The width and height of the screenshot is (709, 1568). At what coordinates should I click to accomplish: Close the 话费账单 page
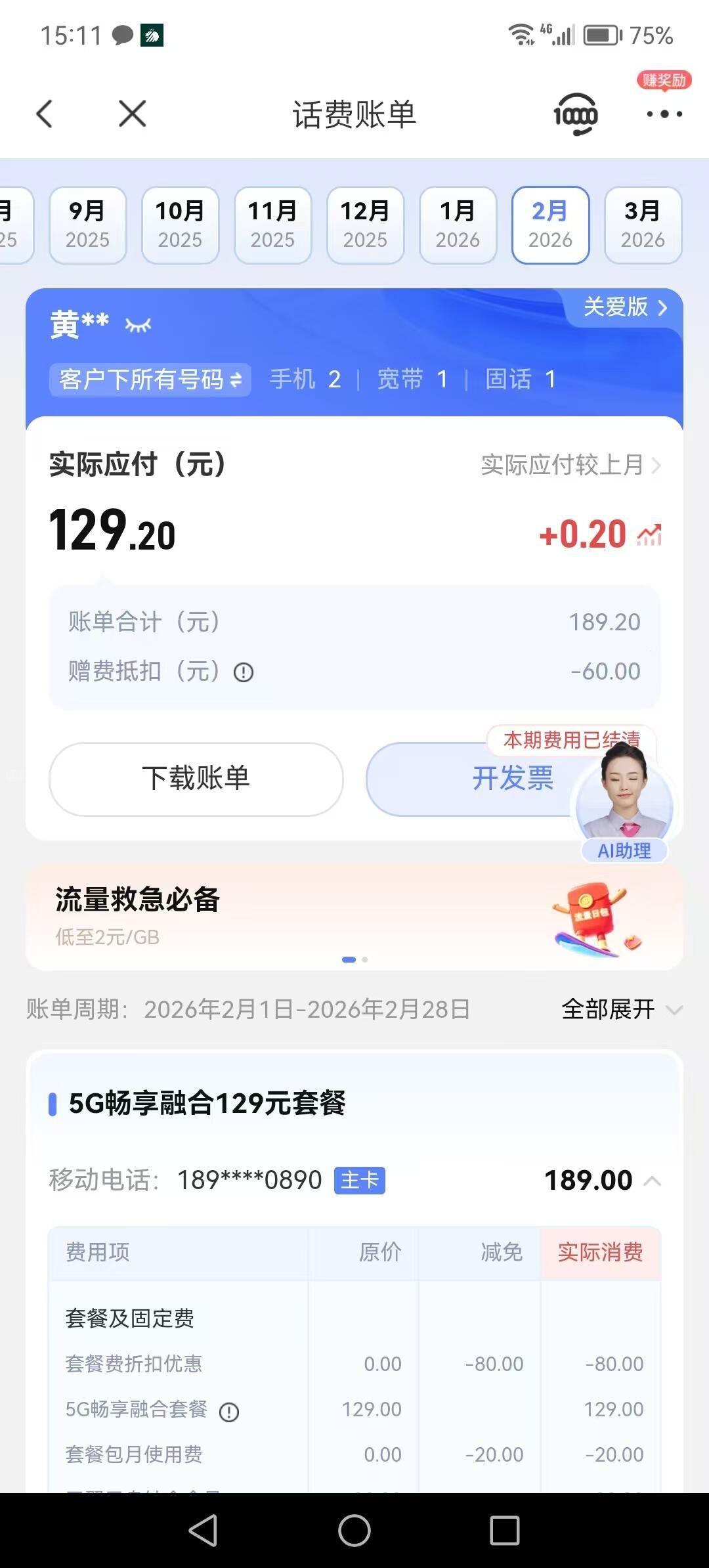[132, 114]
